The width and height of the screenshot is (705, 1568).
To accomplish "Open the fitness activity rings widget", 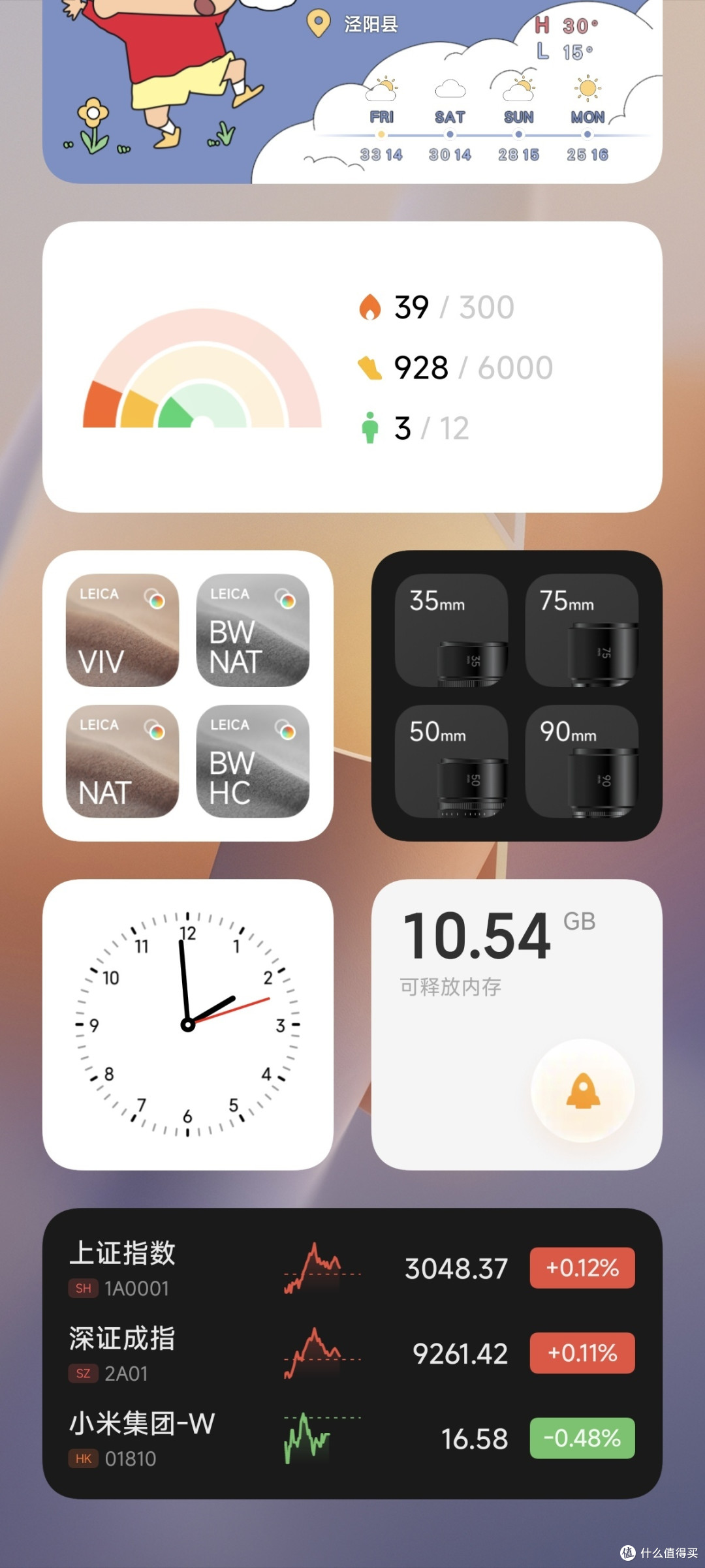I will point(352,367).
